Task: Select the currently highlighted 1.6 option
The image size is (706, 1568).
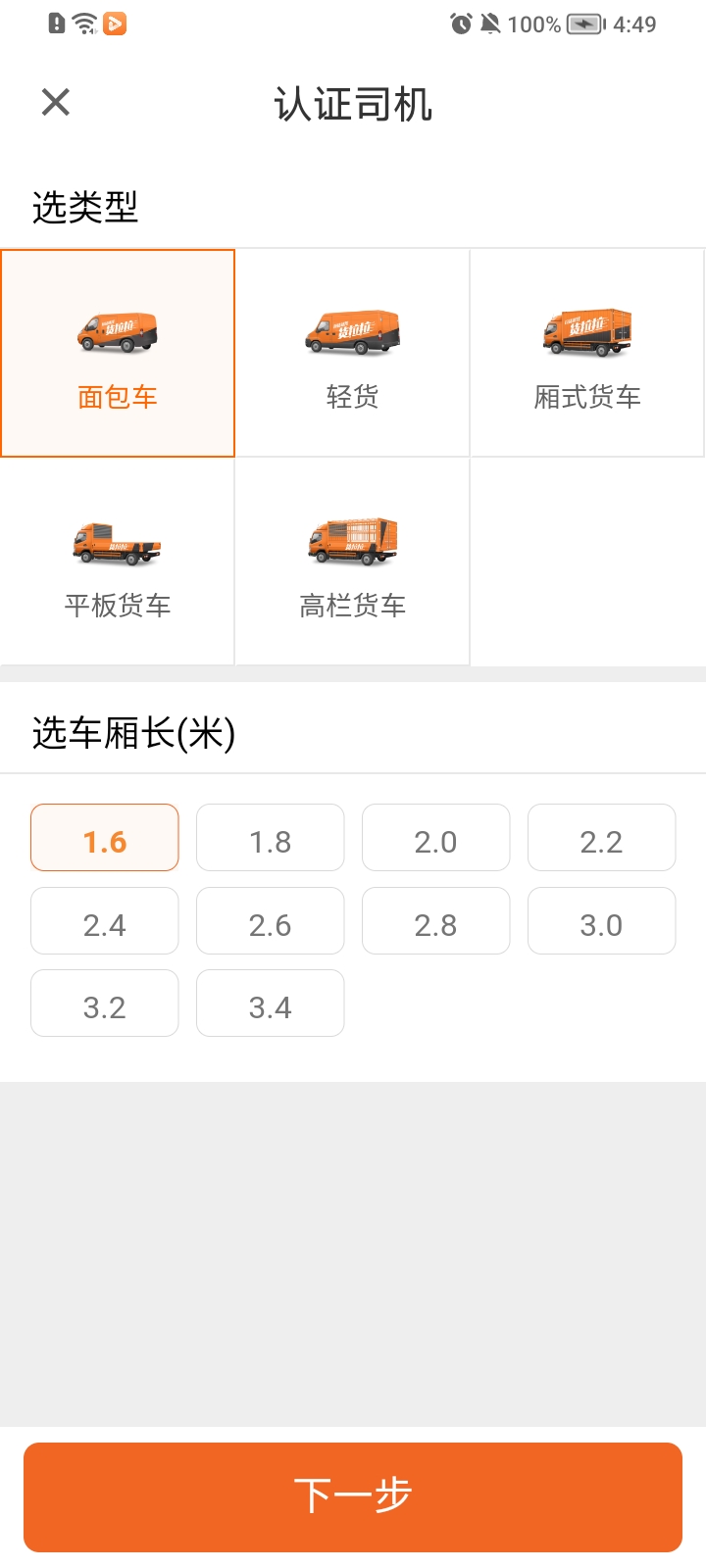Action: click(104, 838)
